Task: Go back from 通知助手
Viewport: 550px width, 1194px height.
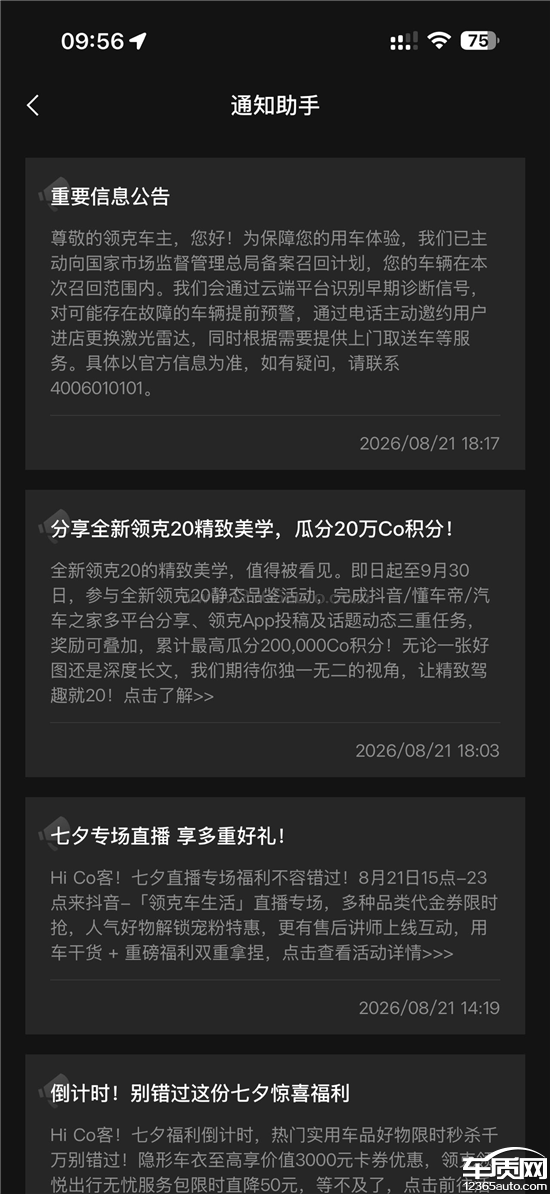Action: (x=33, y=105)
